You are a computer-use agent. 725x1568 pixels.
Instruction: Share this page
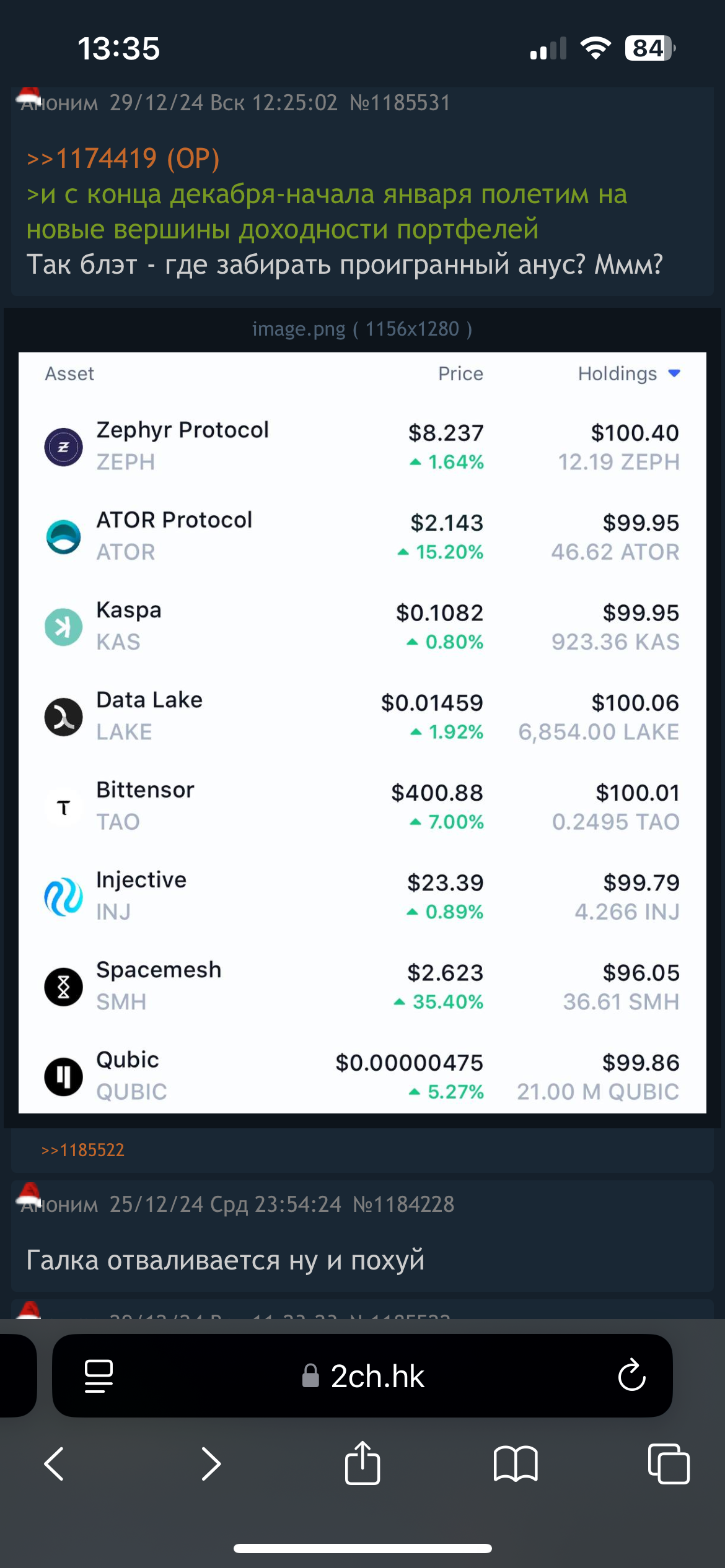pos(362,1463)
